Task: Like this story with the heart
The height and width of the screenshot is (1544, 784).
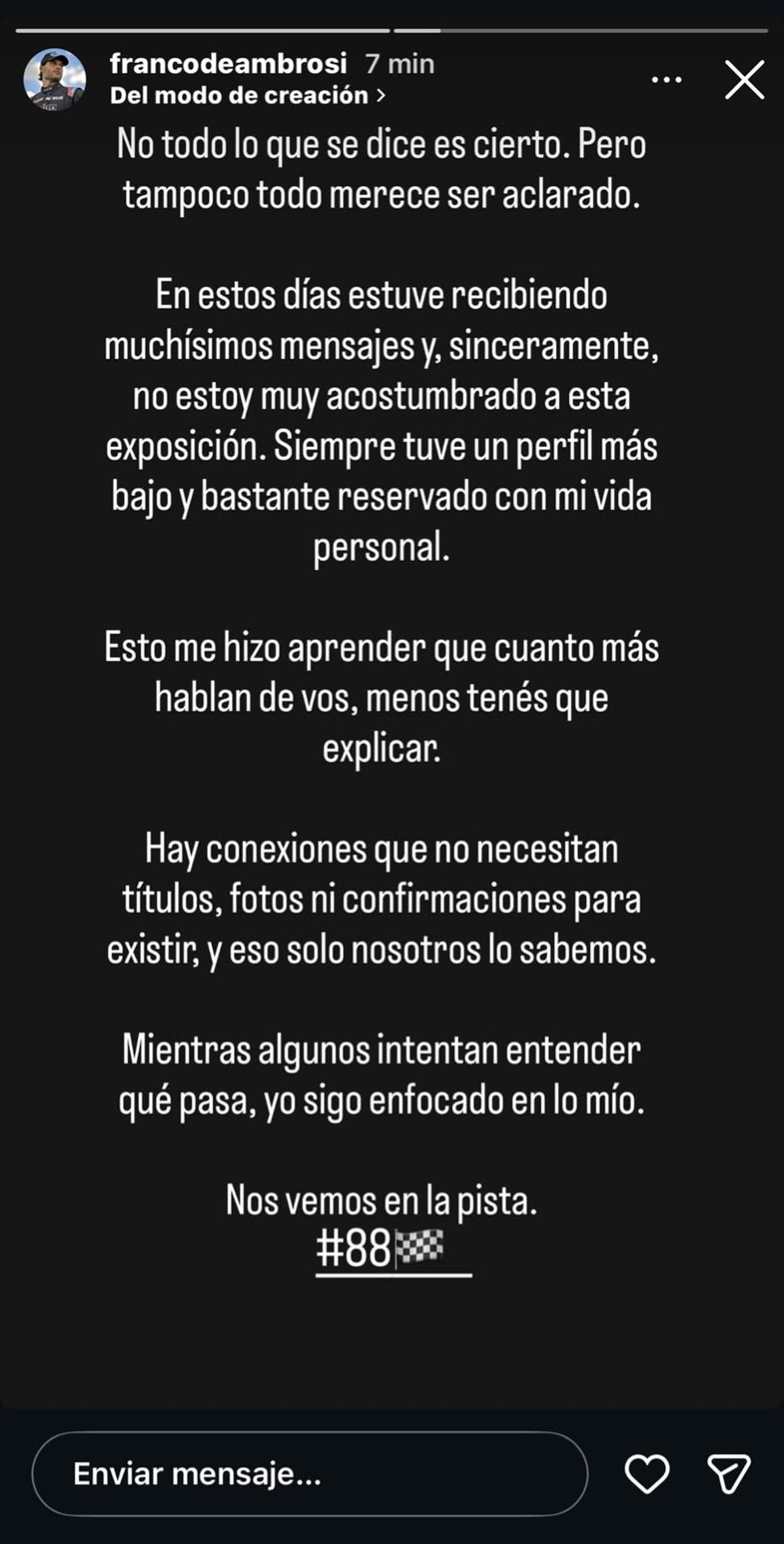Action: point(647,1473)
